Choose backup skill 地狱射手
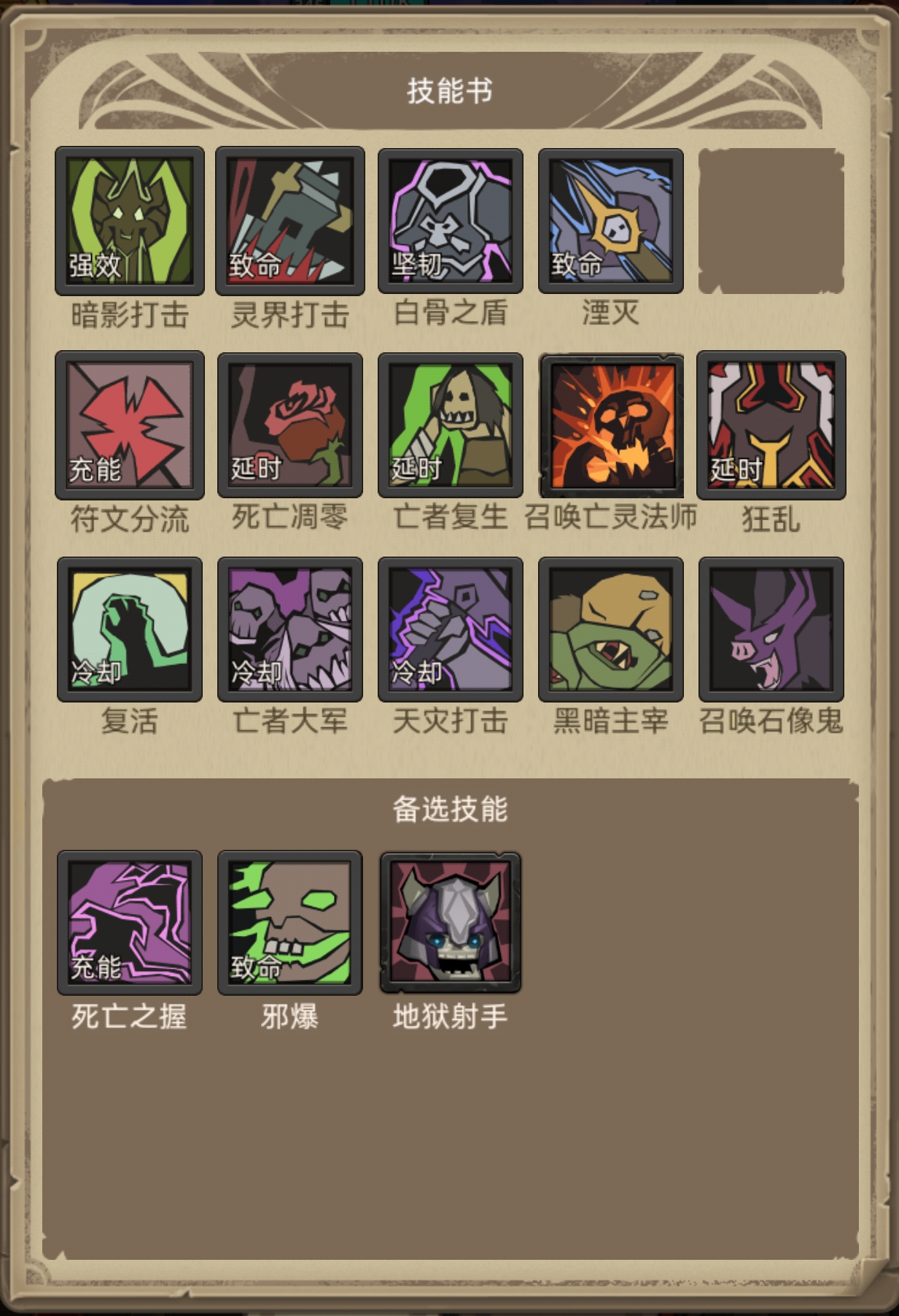899x1316 pixels. (451, 923)
